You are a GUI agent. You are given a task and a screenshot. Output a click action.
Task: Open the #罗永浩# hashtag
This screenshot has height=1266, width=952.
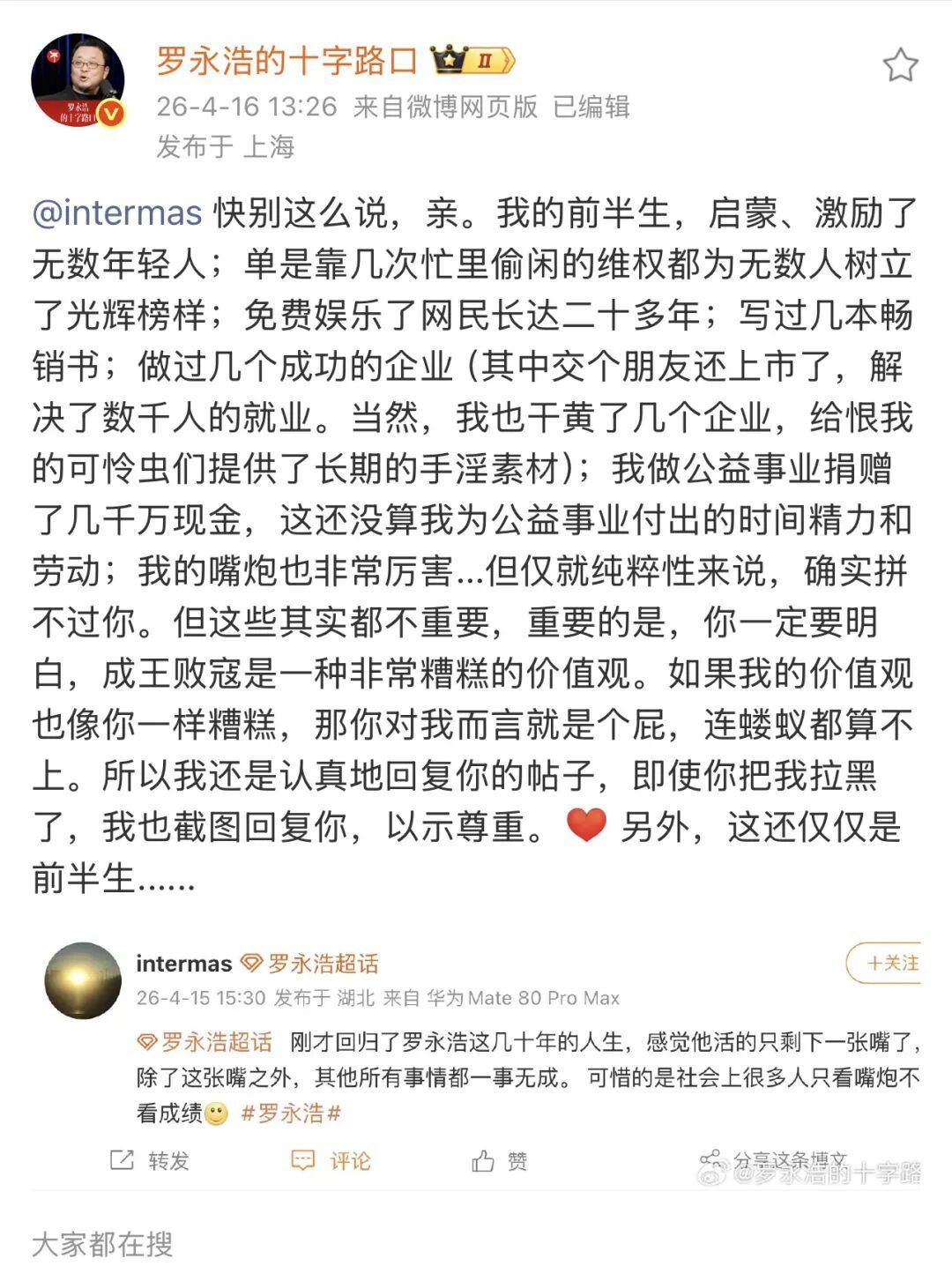pos(291,1113)
